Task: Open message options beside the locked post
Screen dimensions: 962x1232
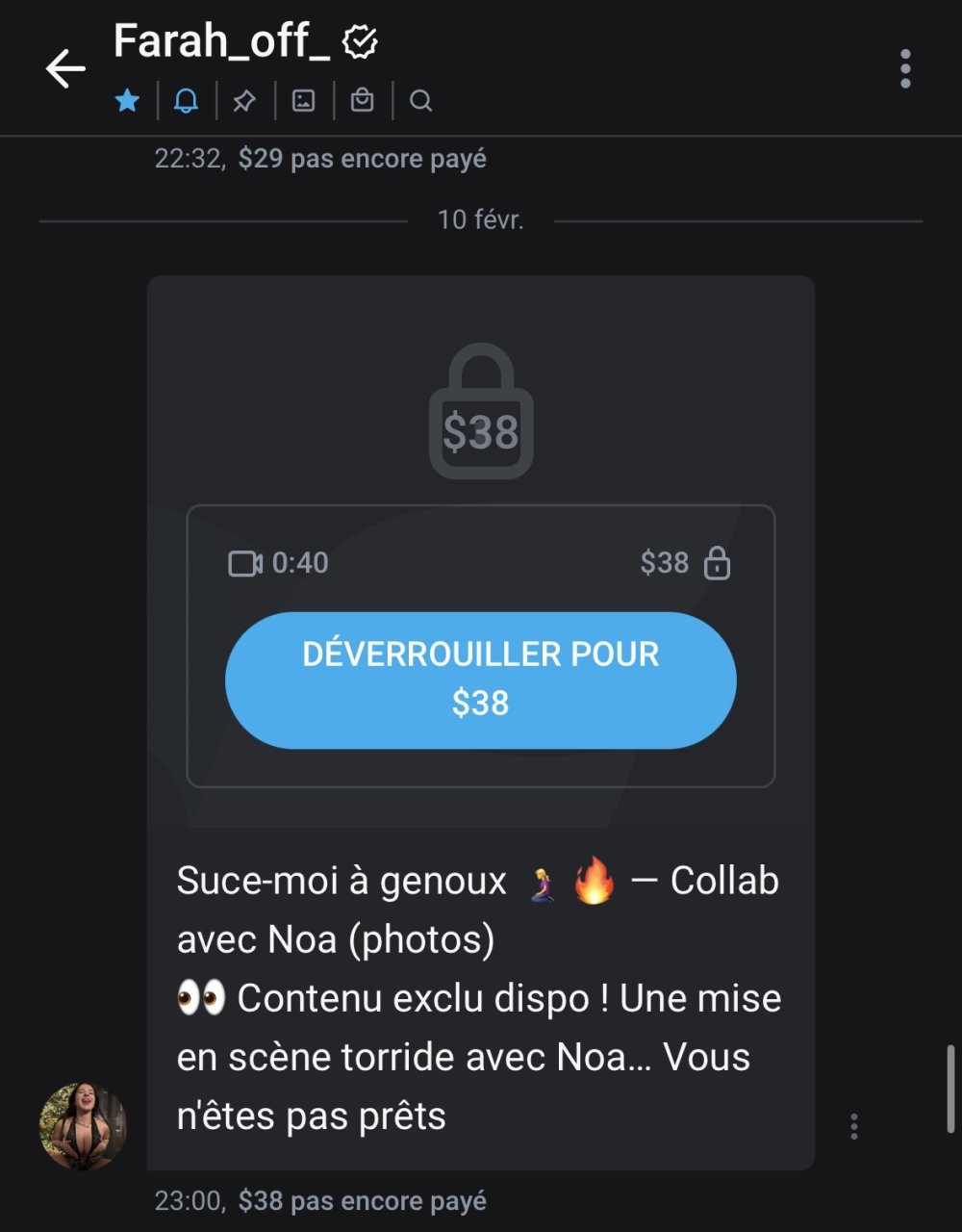Action: (x=853, y=1126)
